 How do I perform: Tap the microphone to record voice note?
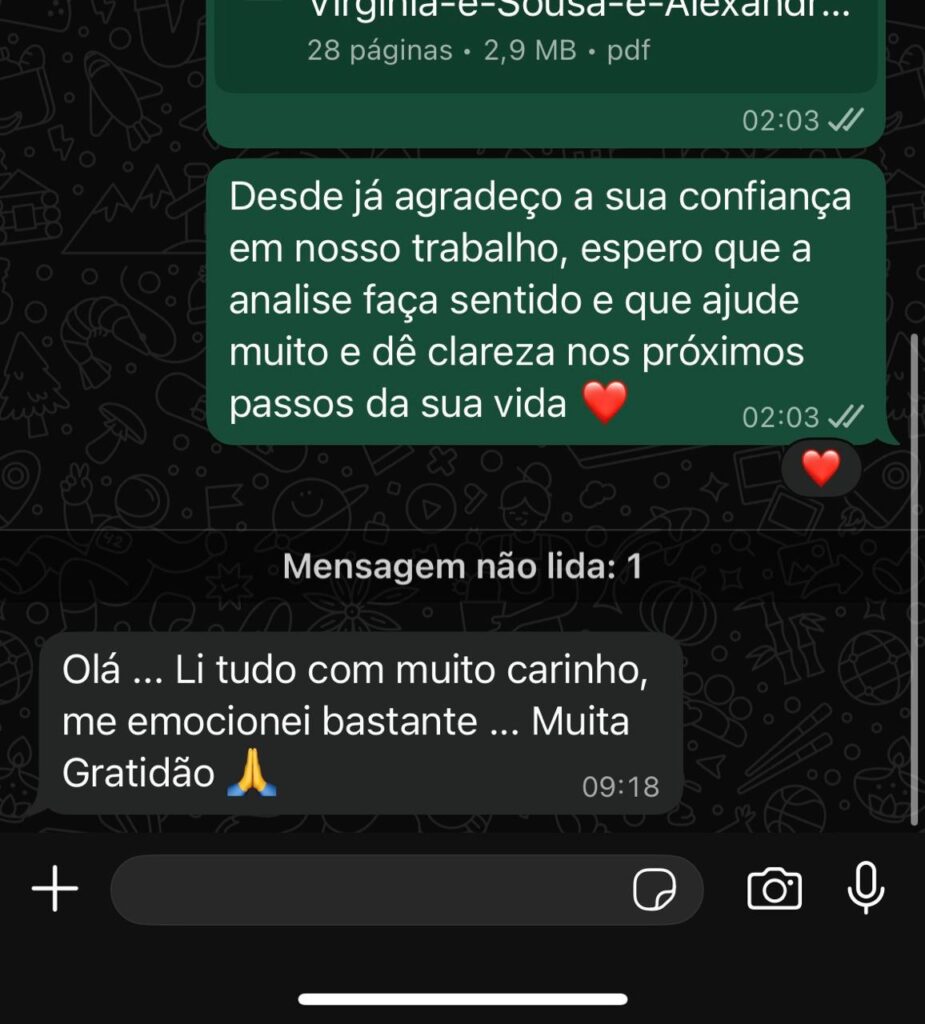click(x=866, y=889)
